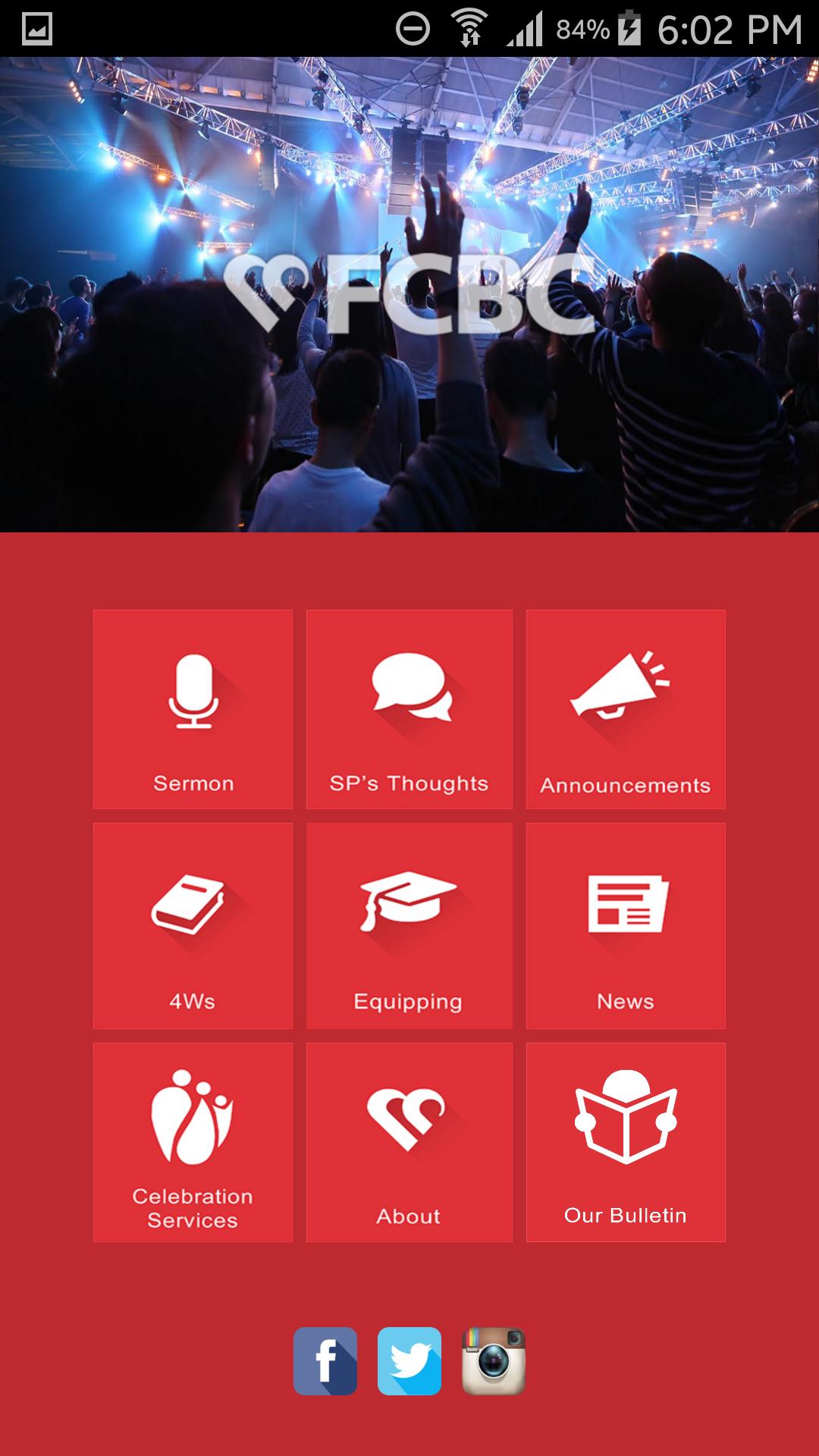View Announcements
Screen dimensions: 819x1456
click(626, 709)
